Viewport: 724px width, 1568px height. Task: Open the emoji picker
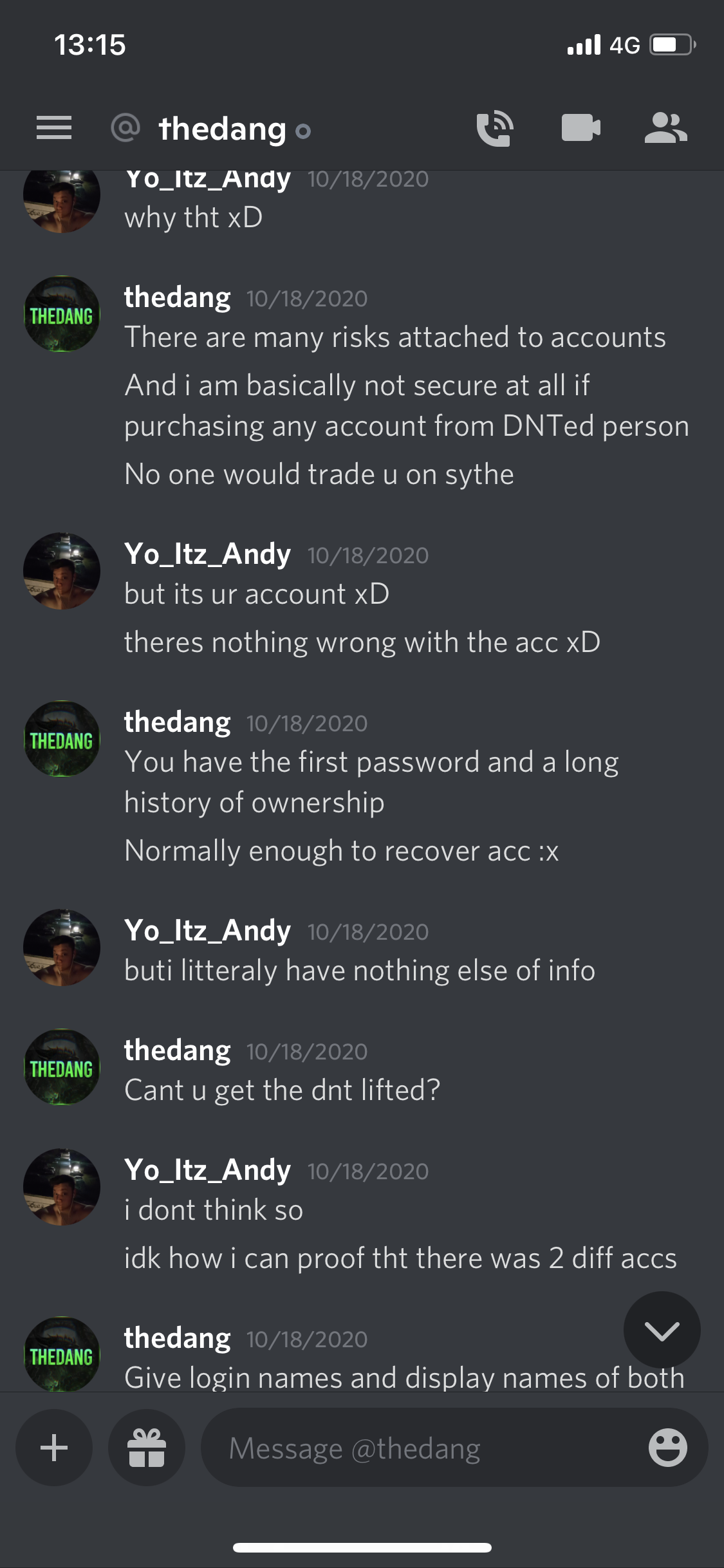(x=667, y=1448)
